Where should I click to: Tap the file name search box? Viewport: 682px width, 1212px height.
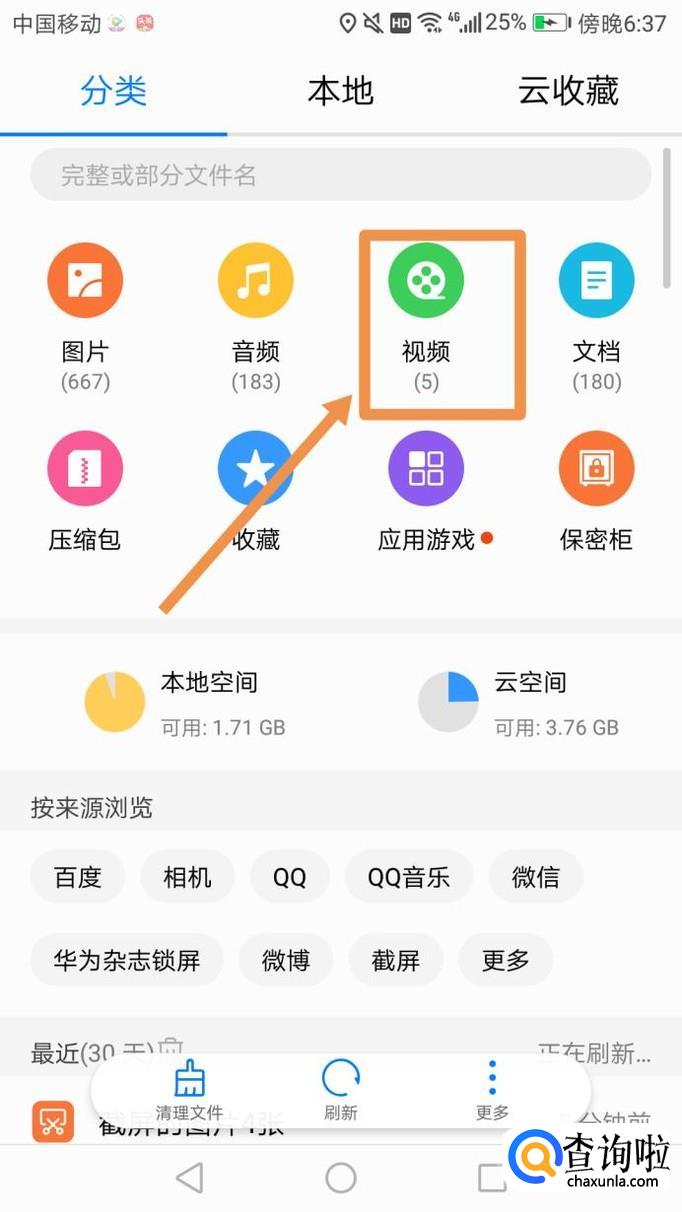coord(340,176)
